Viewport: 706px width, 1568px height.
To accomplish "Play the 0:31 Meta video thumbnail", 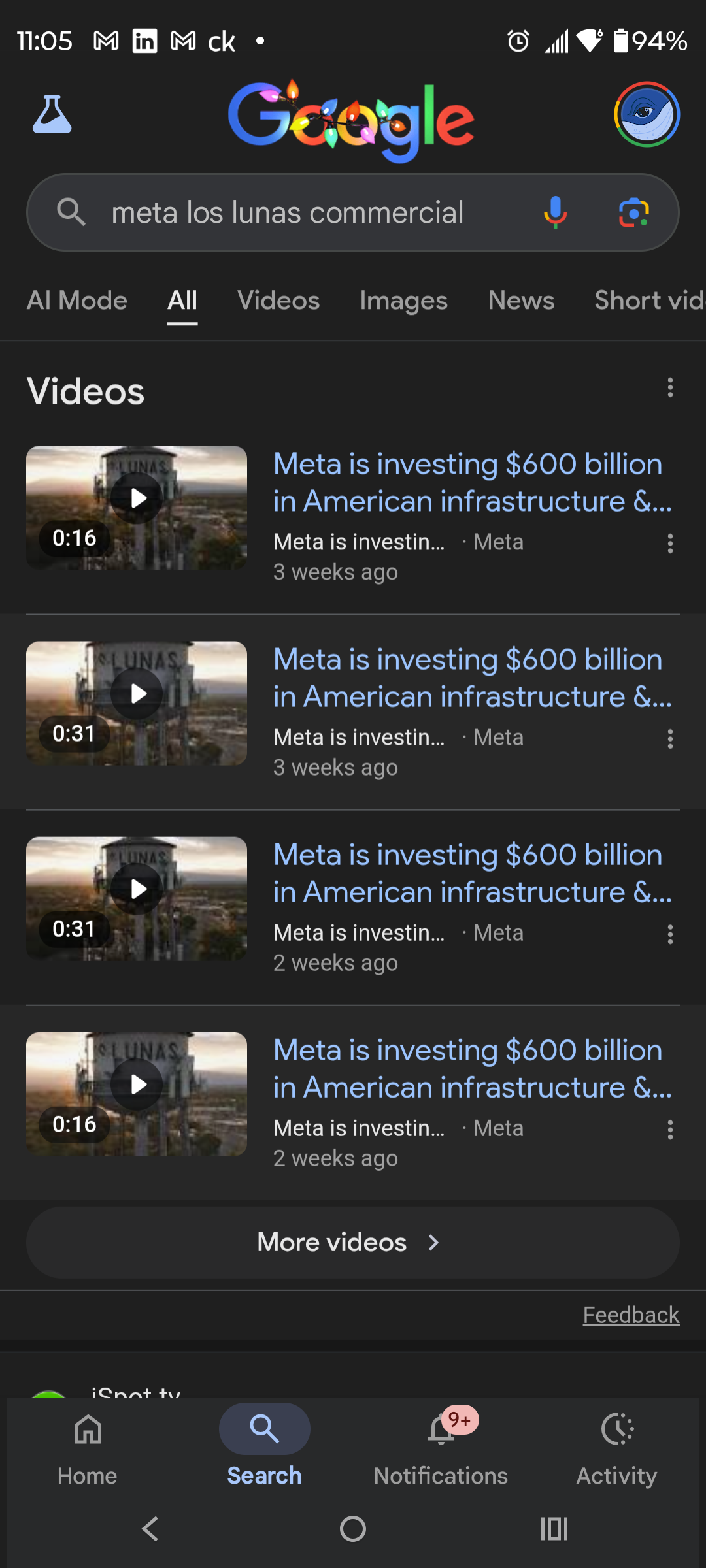I will coord(137,702).
